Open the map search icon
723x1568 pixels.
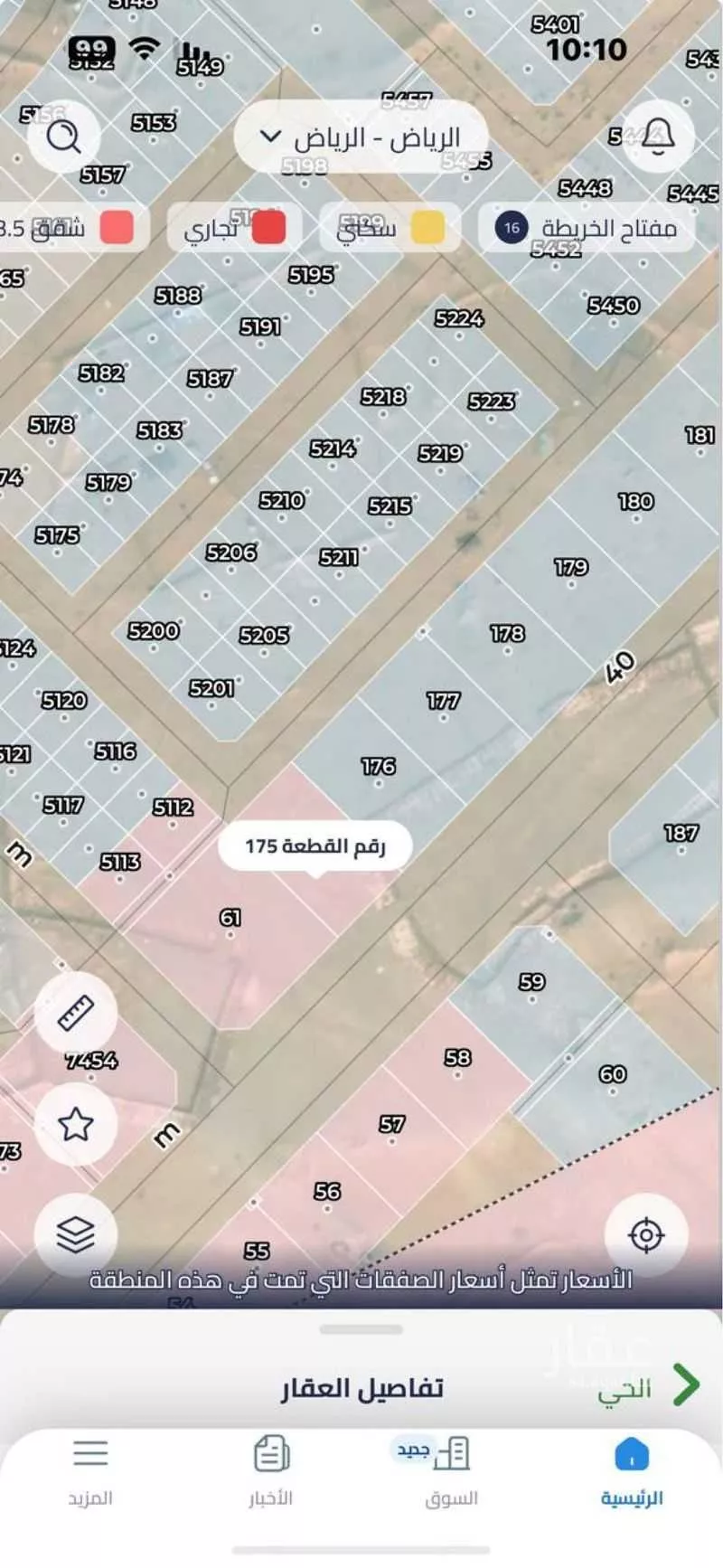coord(63,137)
